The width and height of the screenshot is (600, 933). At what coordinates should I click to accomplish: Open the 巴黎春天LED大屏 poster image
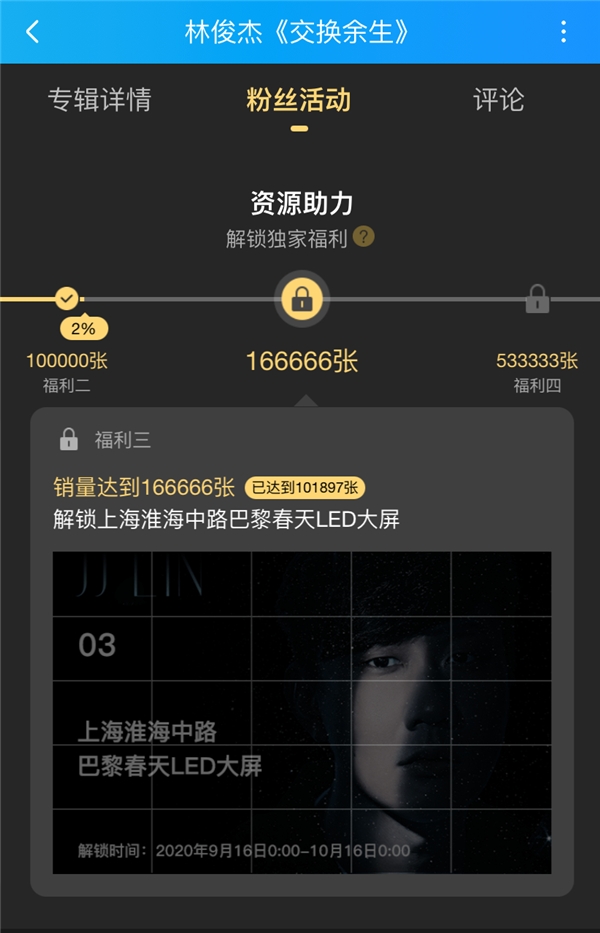[x=301, y=712]
